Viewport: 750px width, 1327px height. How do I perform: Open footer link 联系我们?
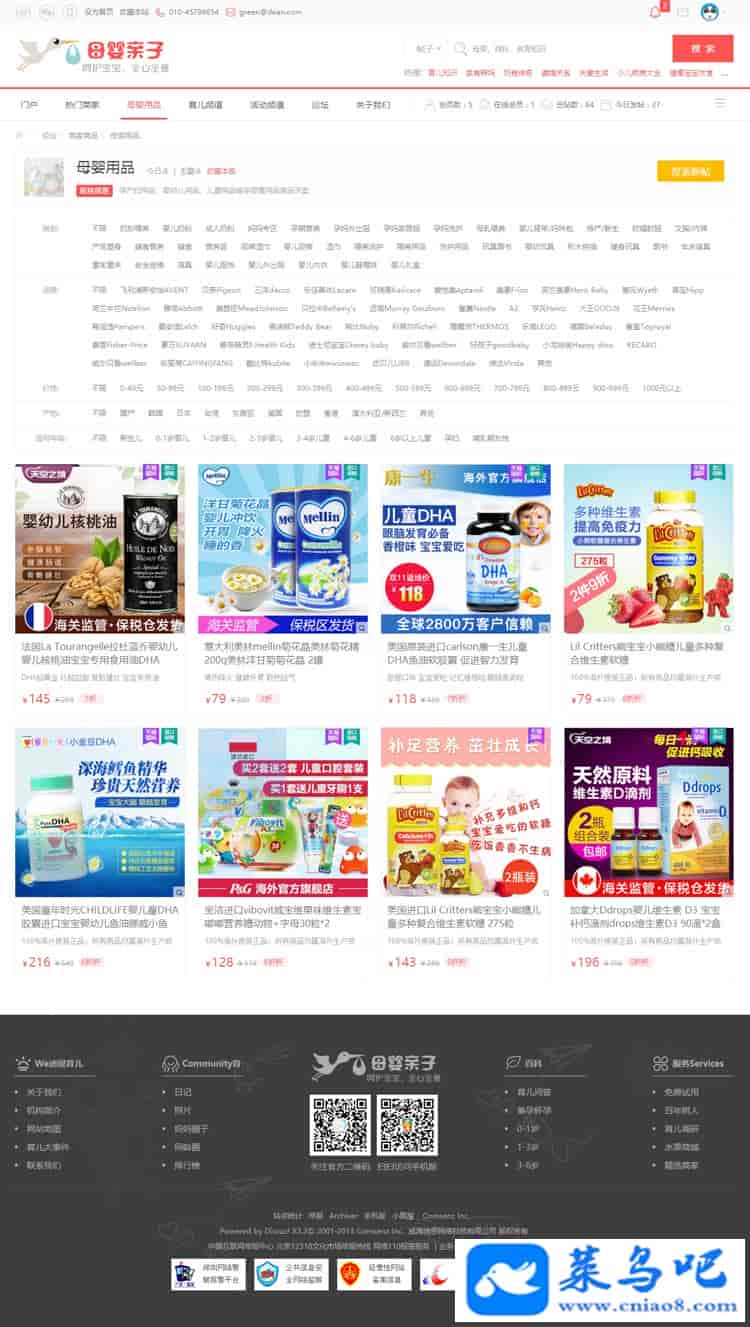(x=43, y=1165)
